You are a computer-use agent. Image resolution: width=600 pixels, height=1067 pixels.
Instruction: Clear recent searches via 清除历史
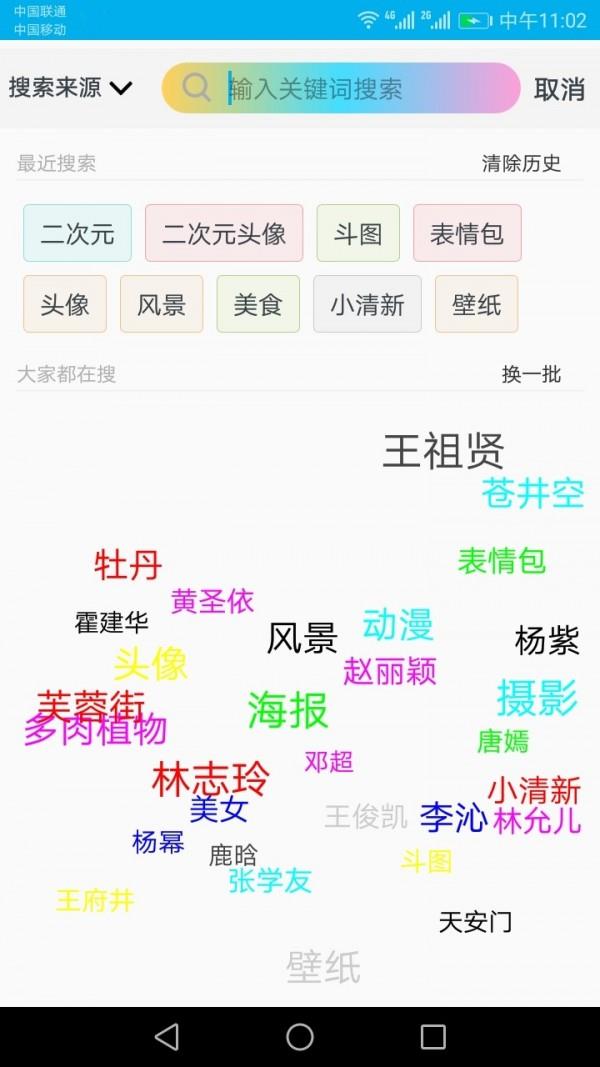pyautogui.click(x=521, y=164)
